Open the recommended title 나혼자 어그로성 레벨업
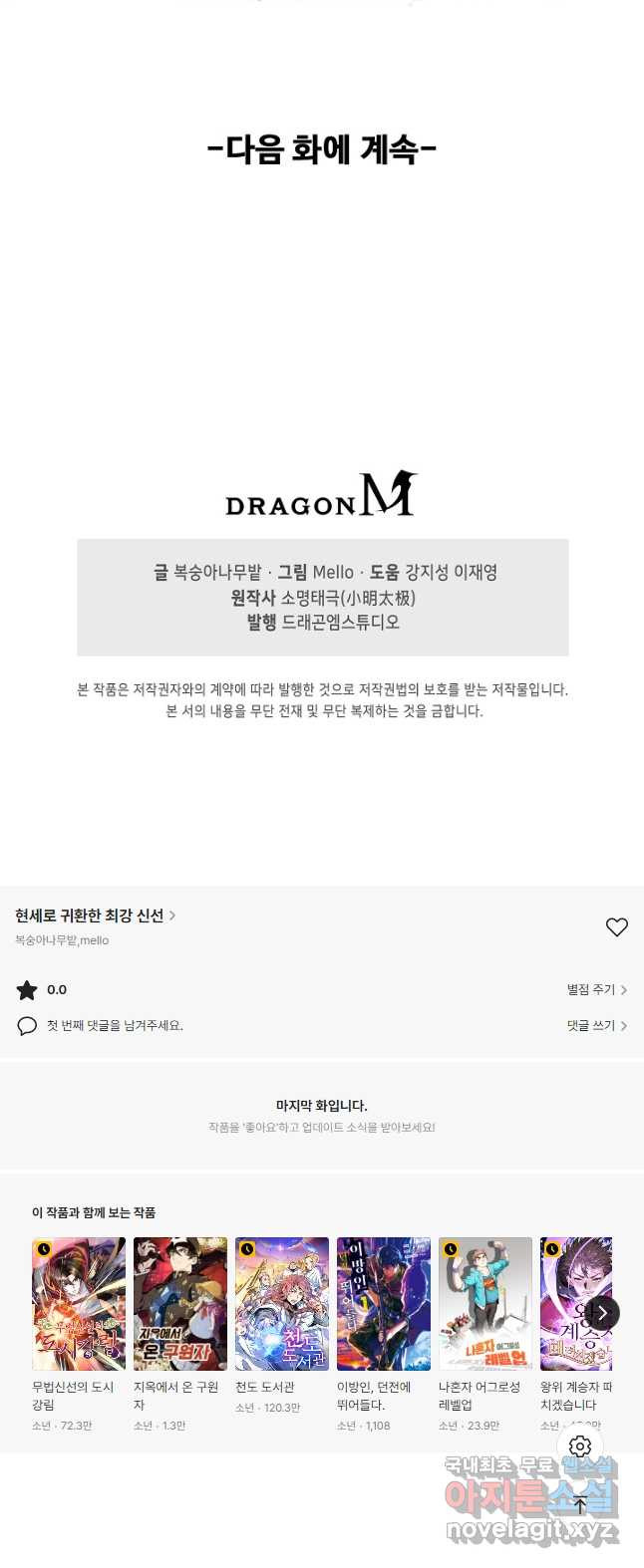644x1568 pixels. (x=485, y=1304)
